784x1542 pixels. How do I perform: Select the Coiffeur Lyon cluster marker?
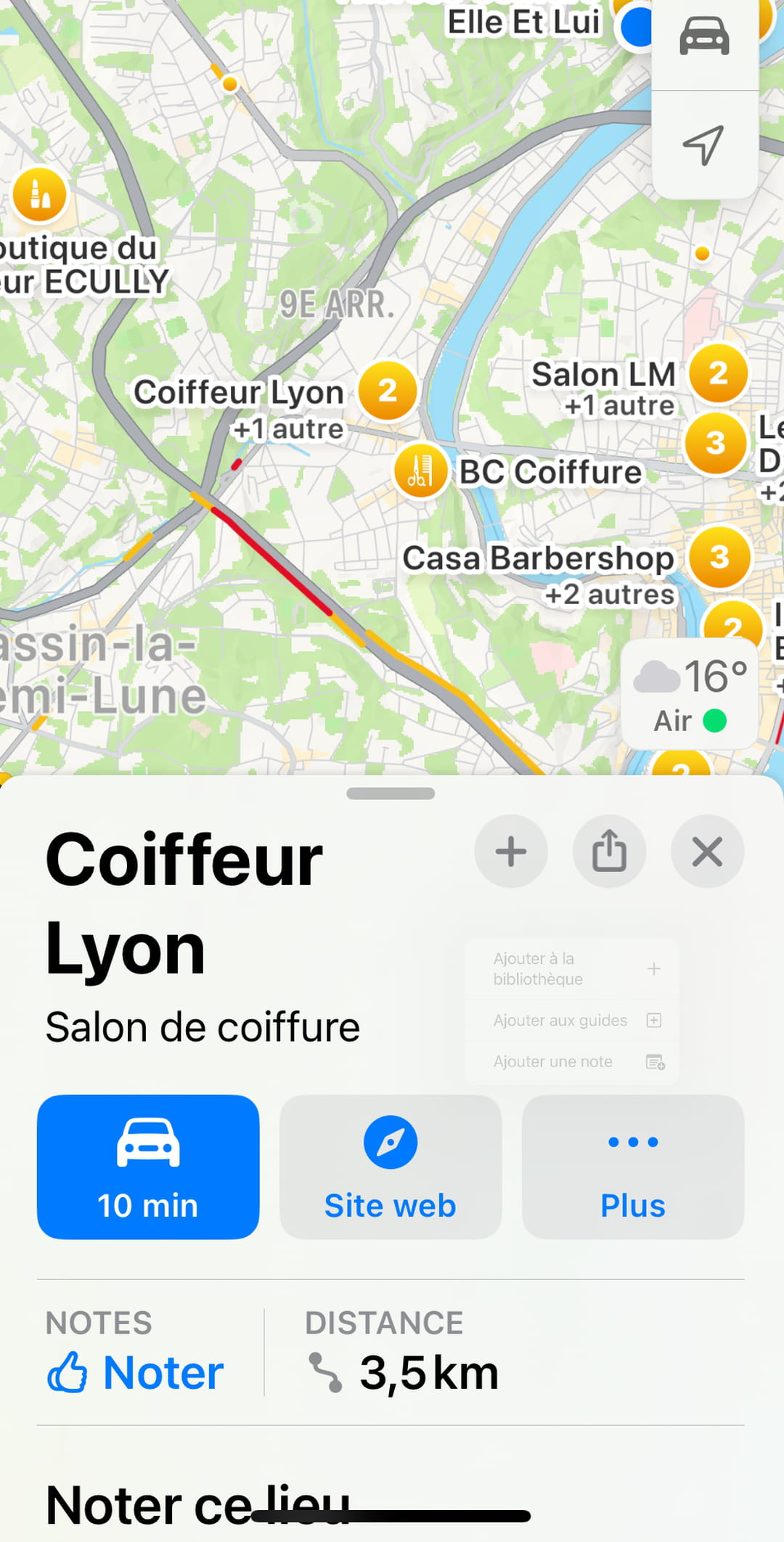pos(388,391)
